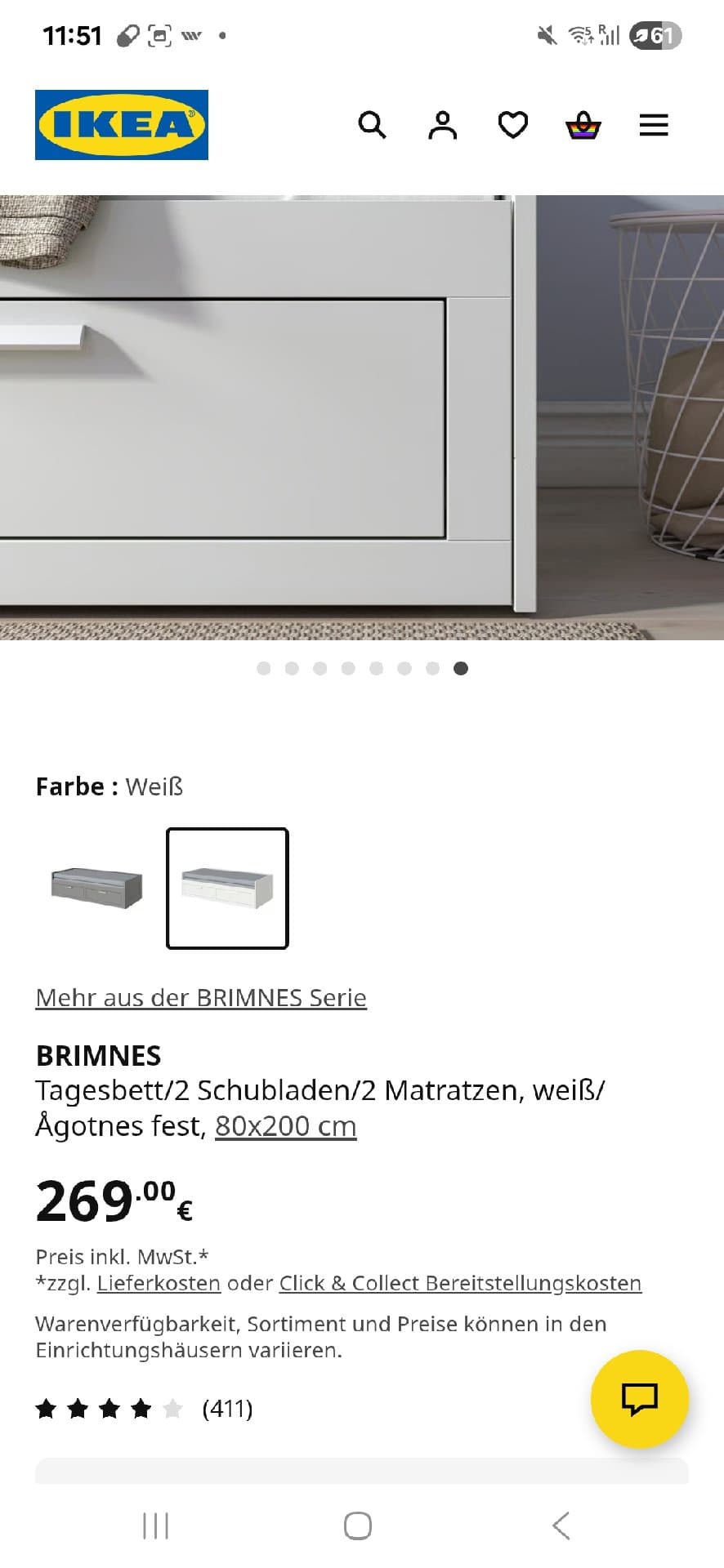Open the favorites heart wishlist
This screenshot has height=1568, width=724.
point(513,125)
